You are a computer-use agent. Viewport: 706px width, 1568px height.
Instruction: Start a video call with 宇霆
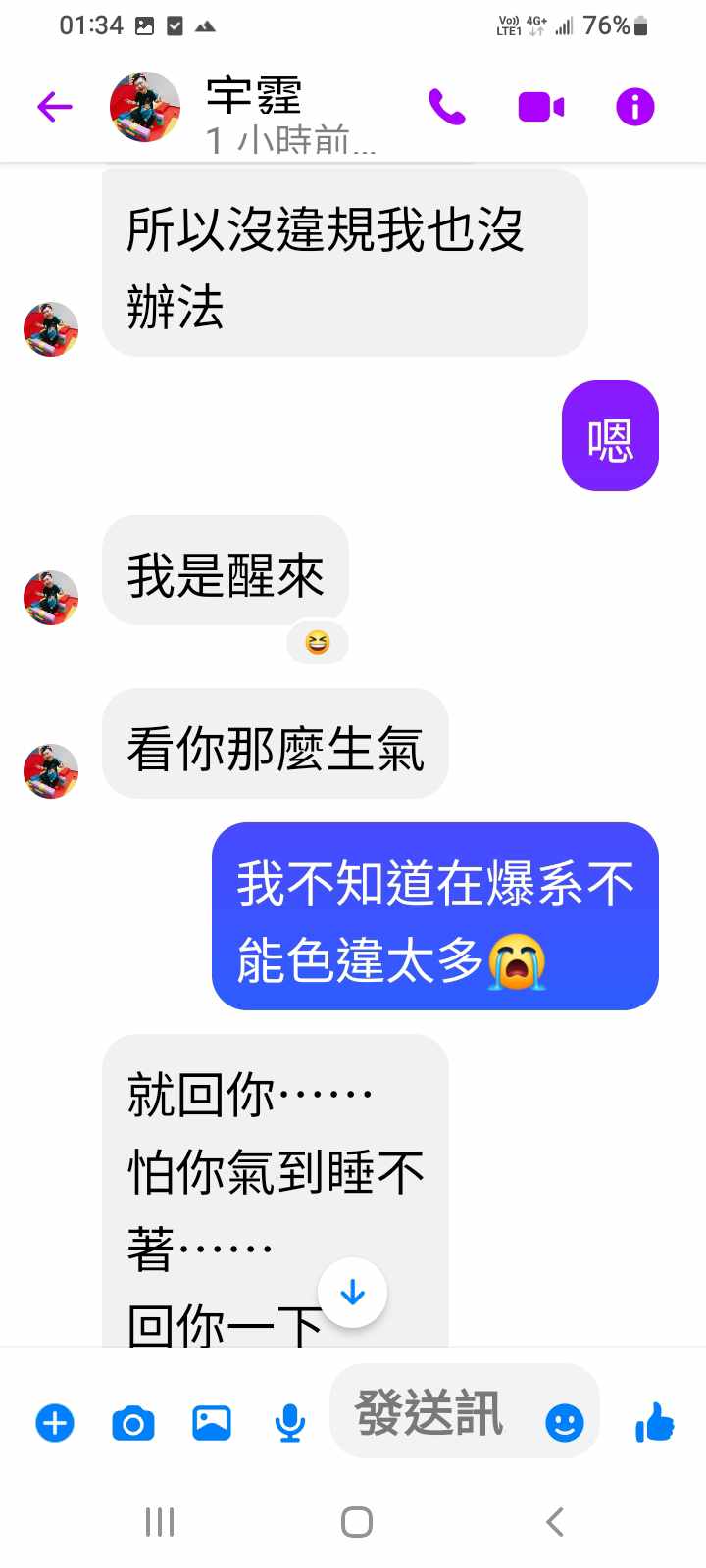(540, 106)
